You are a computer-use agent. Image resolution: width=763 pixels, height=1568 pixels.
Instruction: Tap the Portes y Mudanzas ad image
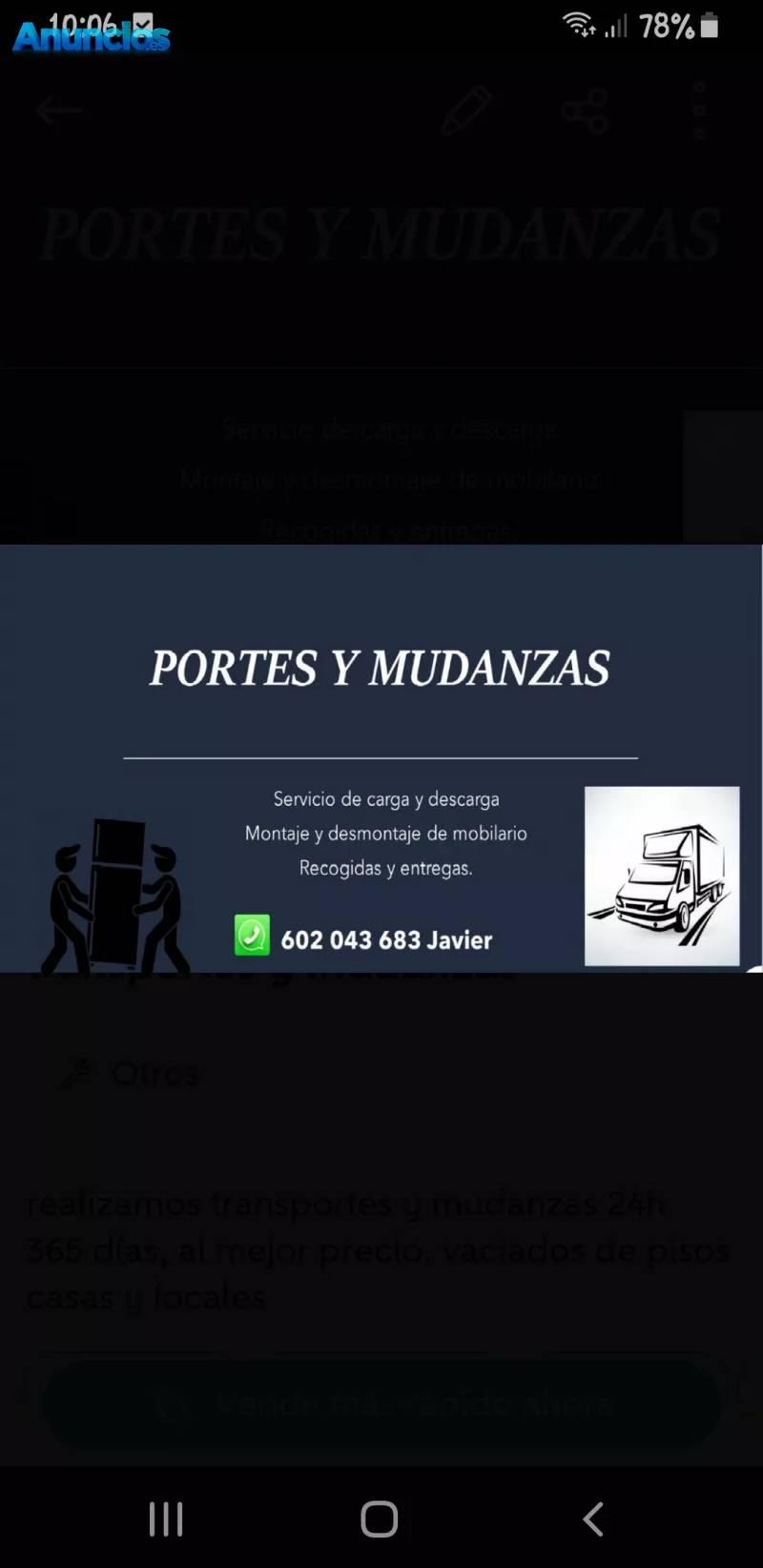click(381, 758)
